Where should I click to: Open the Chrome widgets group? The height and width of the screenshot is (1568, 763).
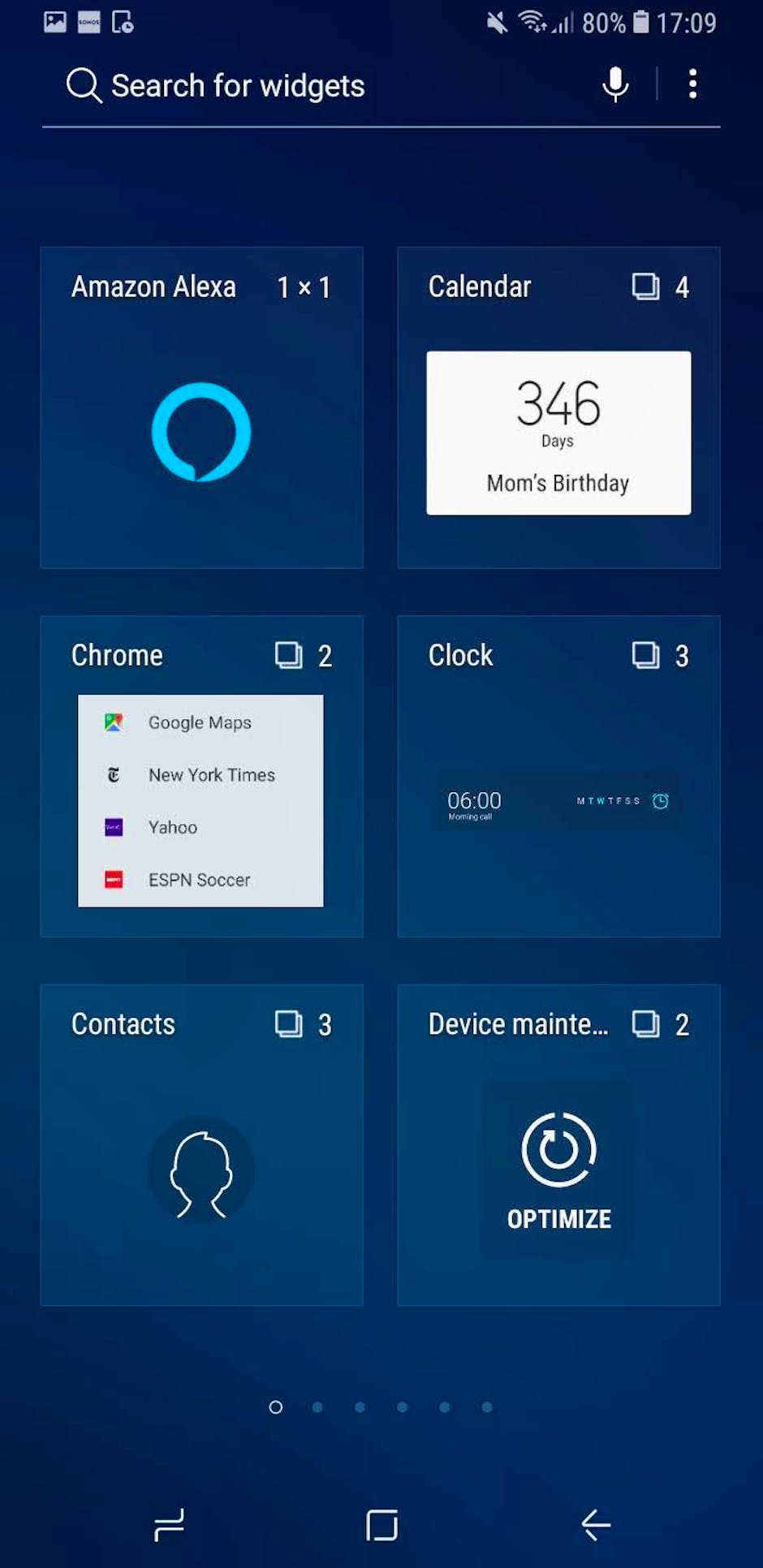point(201,776)
